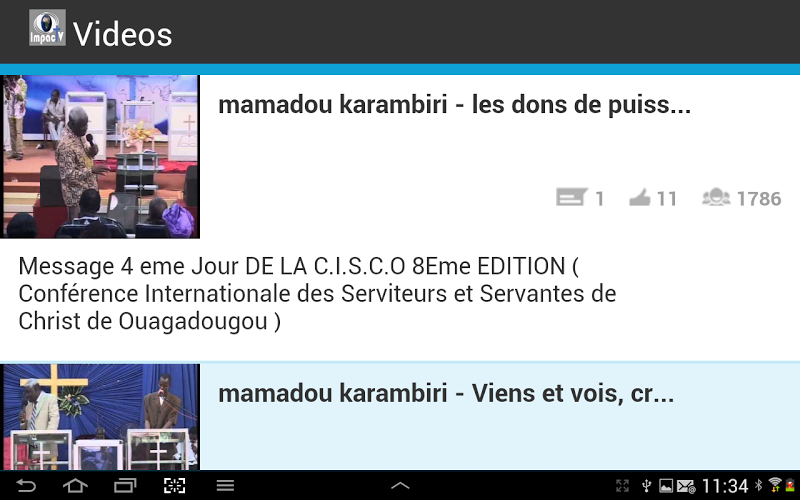The image size is (800, 500).
Task: Open the system menu button
Action: coord(226,486)
